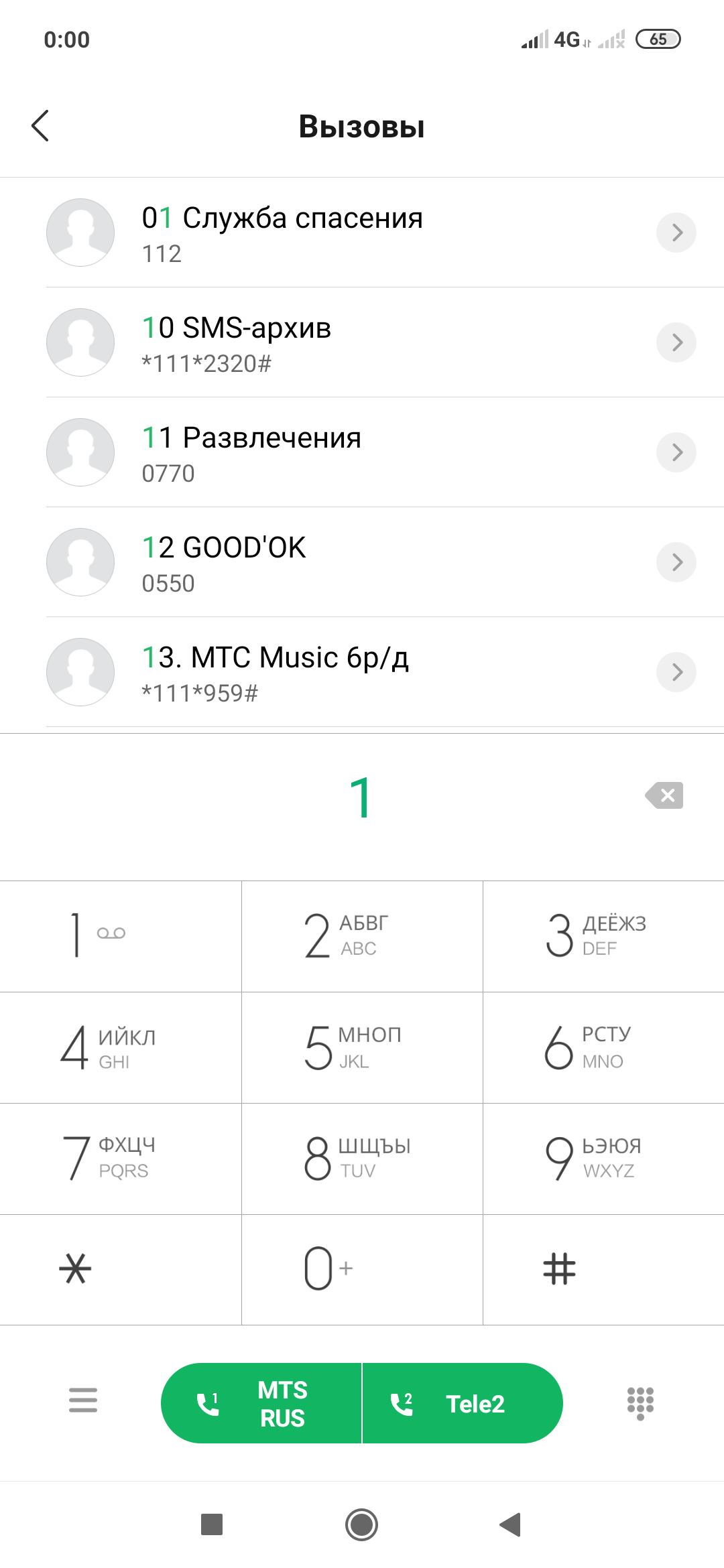This screenshot has height=1568, width=724.
Task: Call using the MTS RUS SIM
Action: tap(261, 1403)
